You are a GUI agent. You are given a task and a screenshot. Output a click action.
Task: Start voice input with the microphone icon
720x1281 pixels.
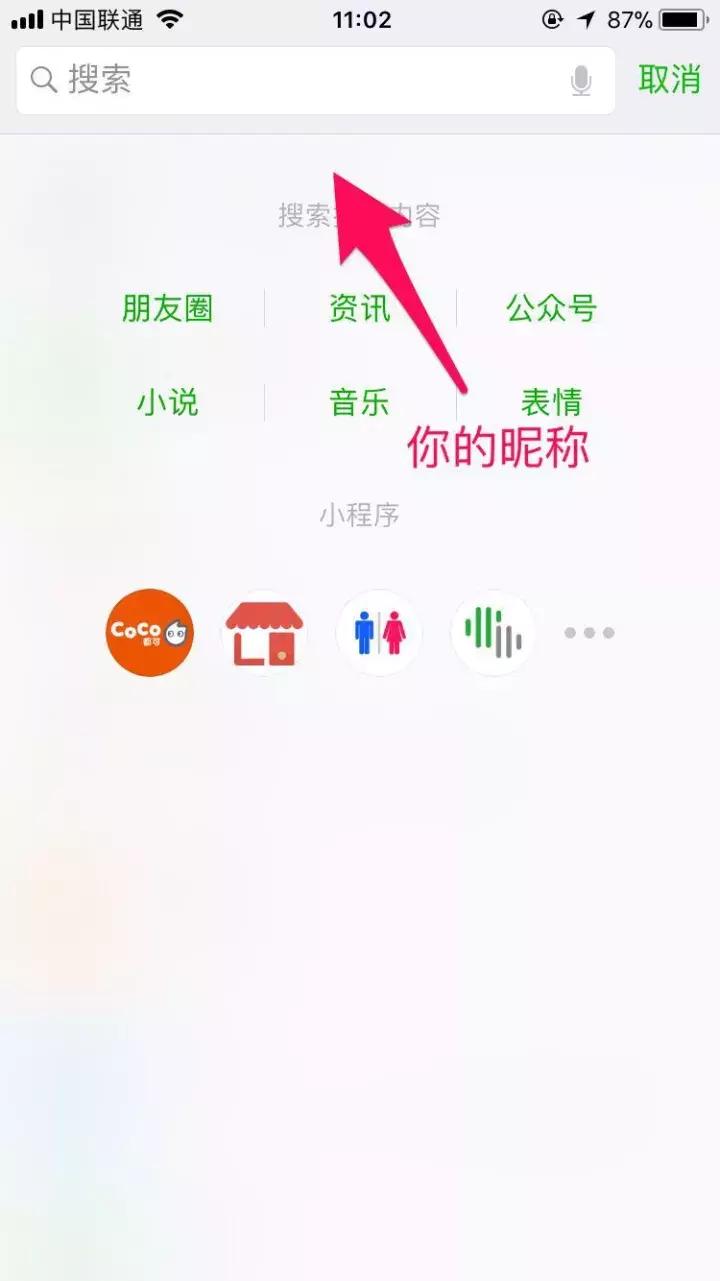[582, 80]
